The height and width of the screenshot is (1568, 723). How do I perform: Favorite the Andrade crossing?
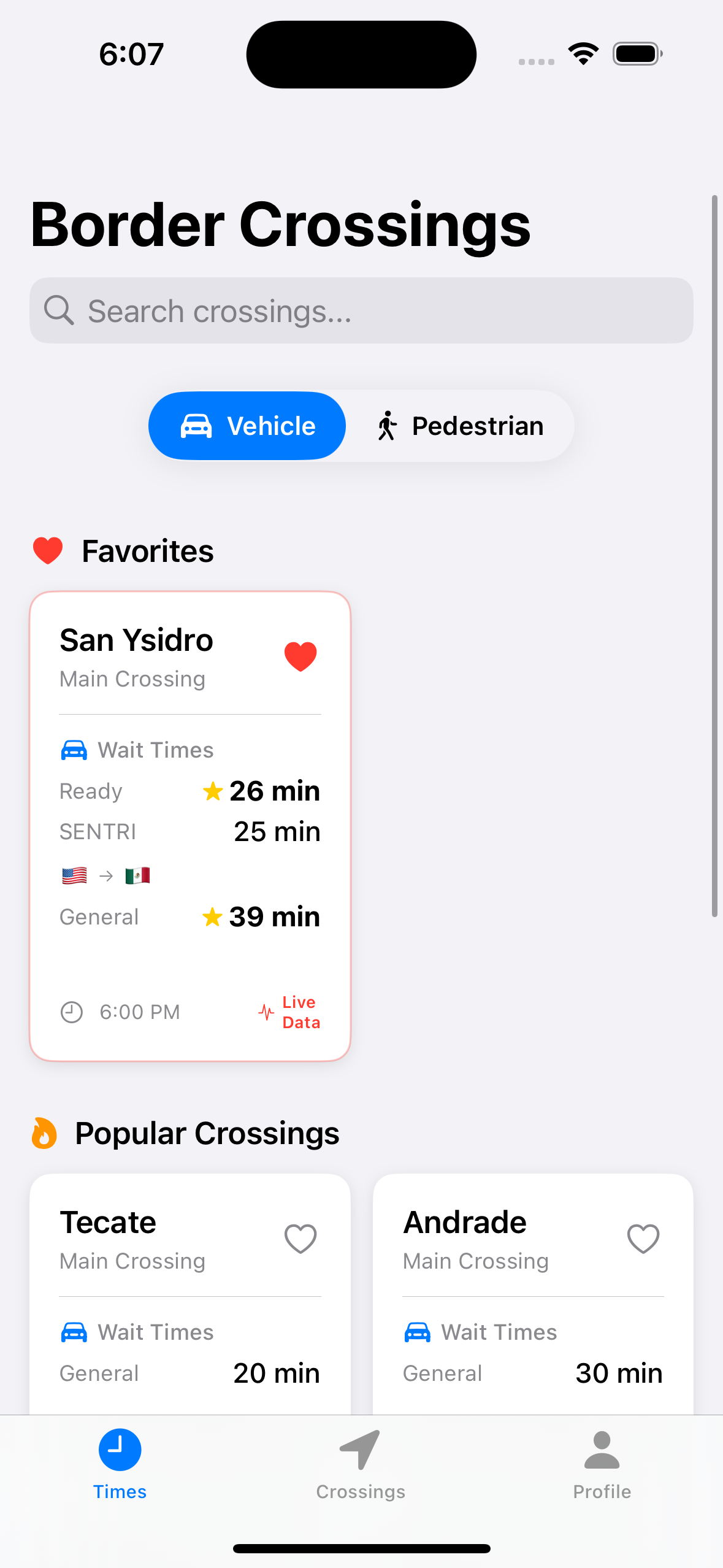tap(643, 1239)
